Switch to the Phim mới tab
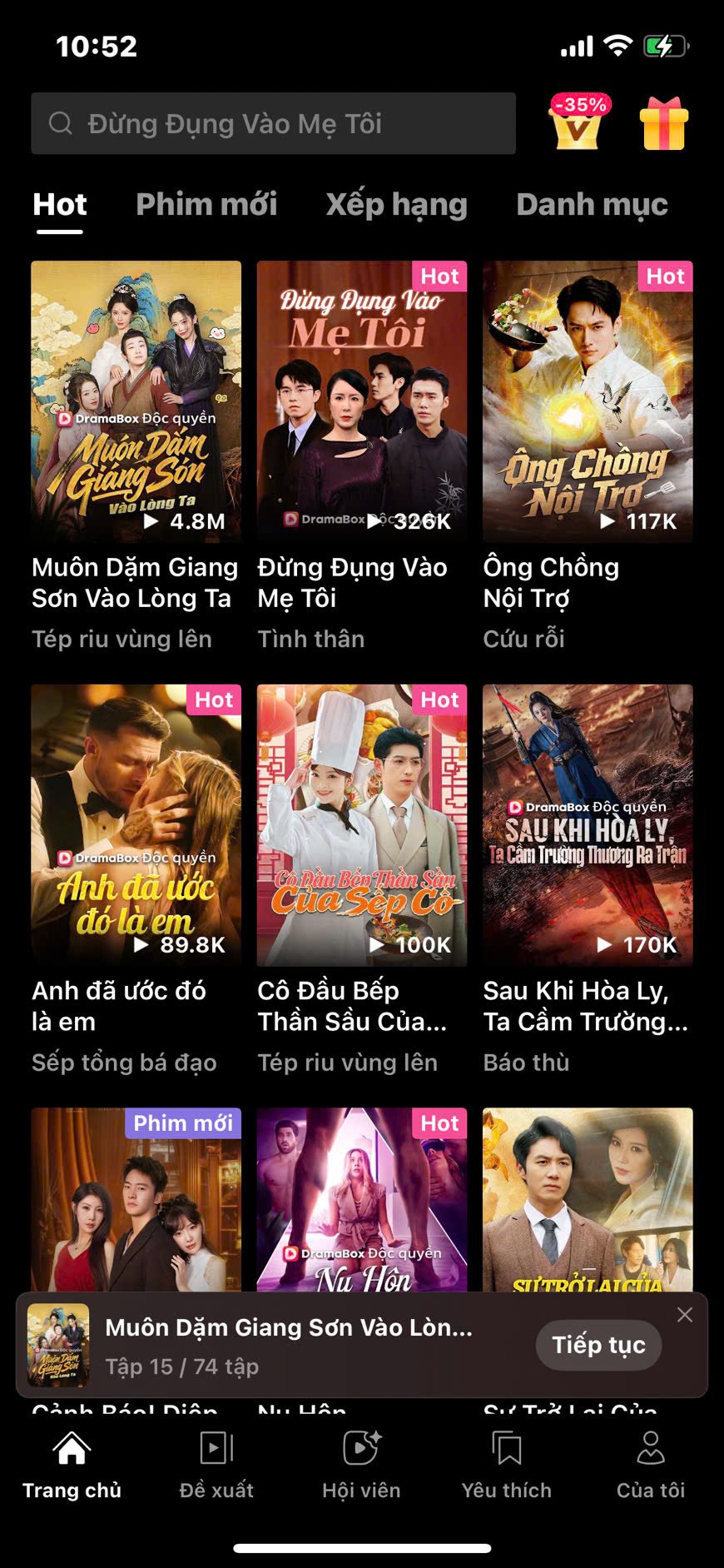 206,205
